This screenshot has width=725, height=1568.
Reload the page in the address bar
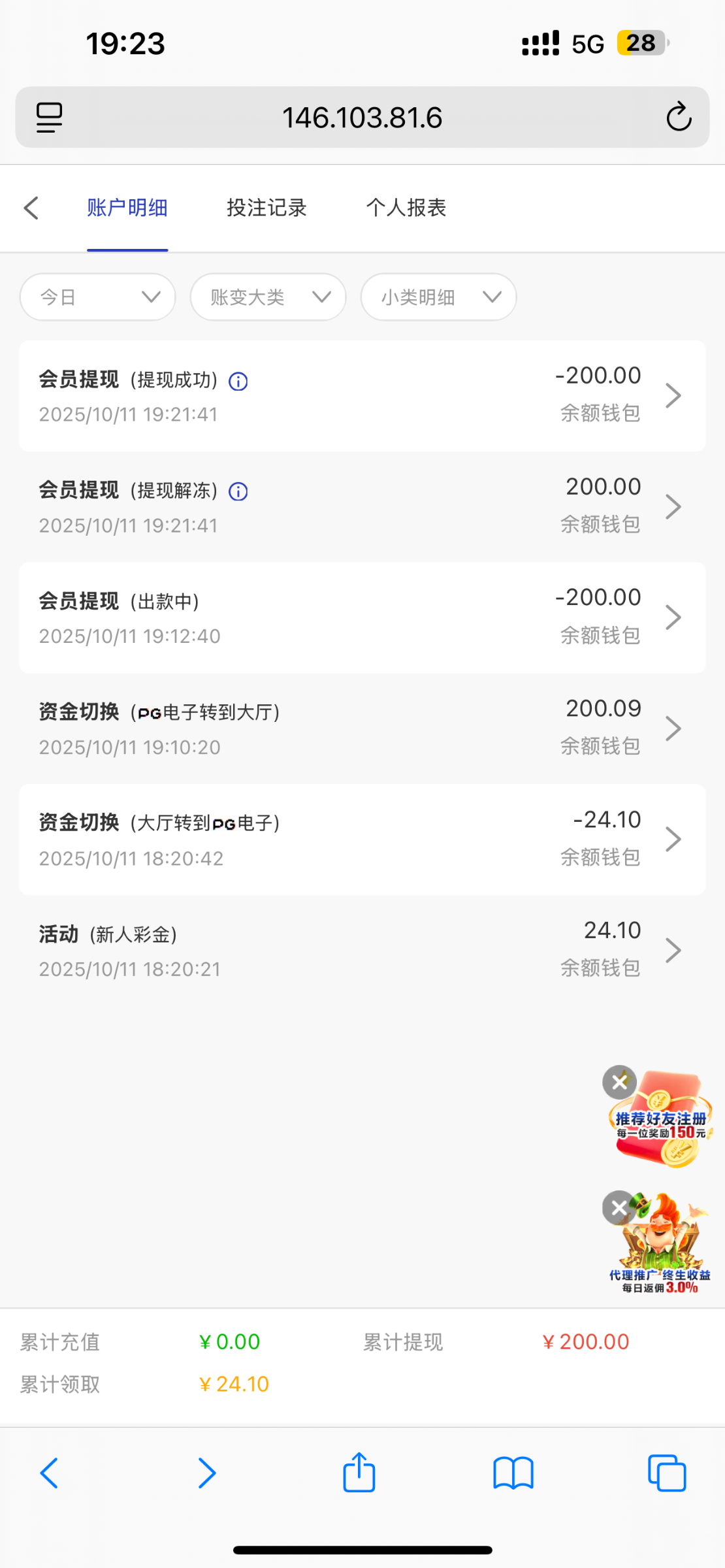tap(679, 118)
